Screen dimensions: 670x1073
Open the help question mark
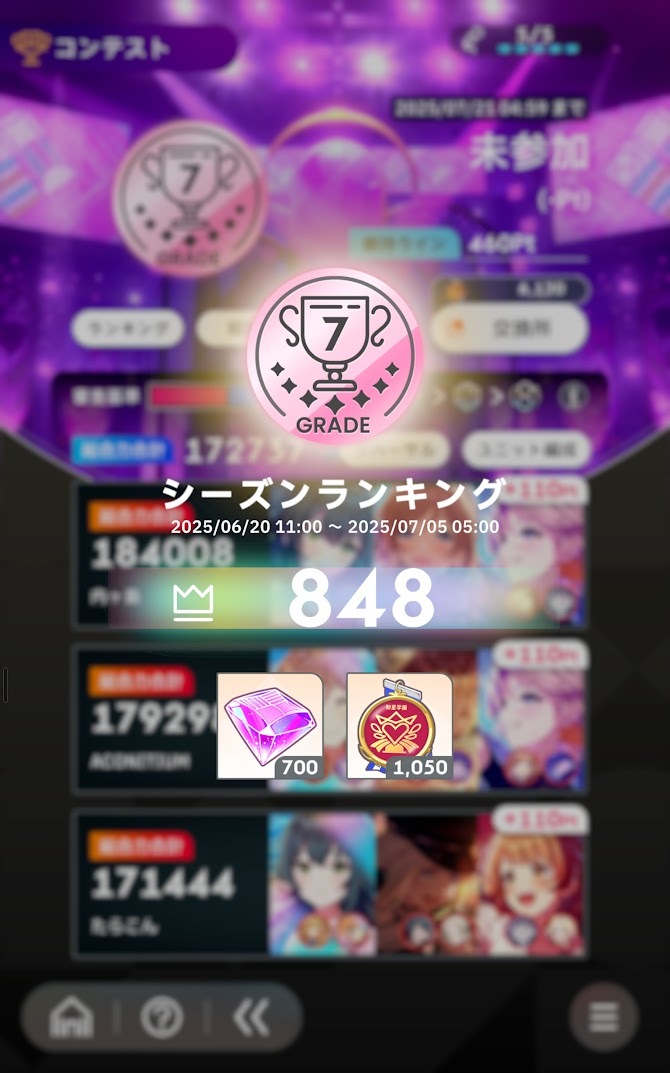161,1018
